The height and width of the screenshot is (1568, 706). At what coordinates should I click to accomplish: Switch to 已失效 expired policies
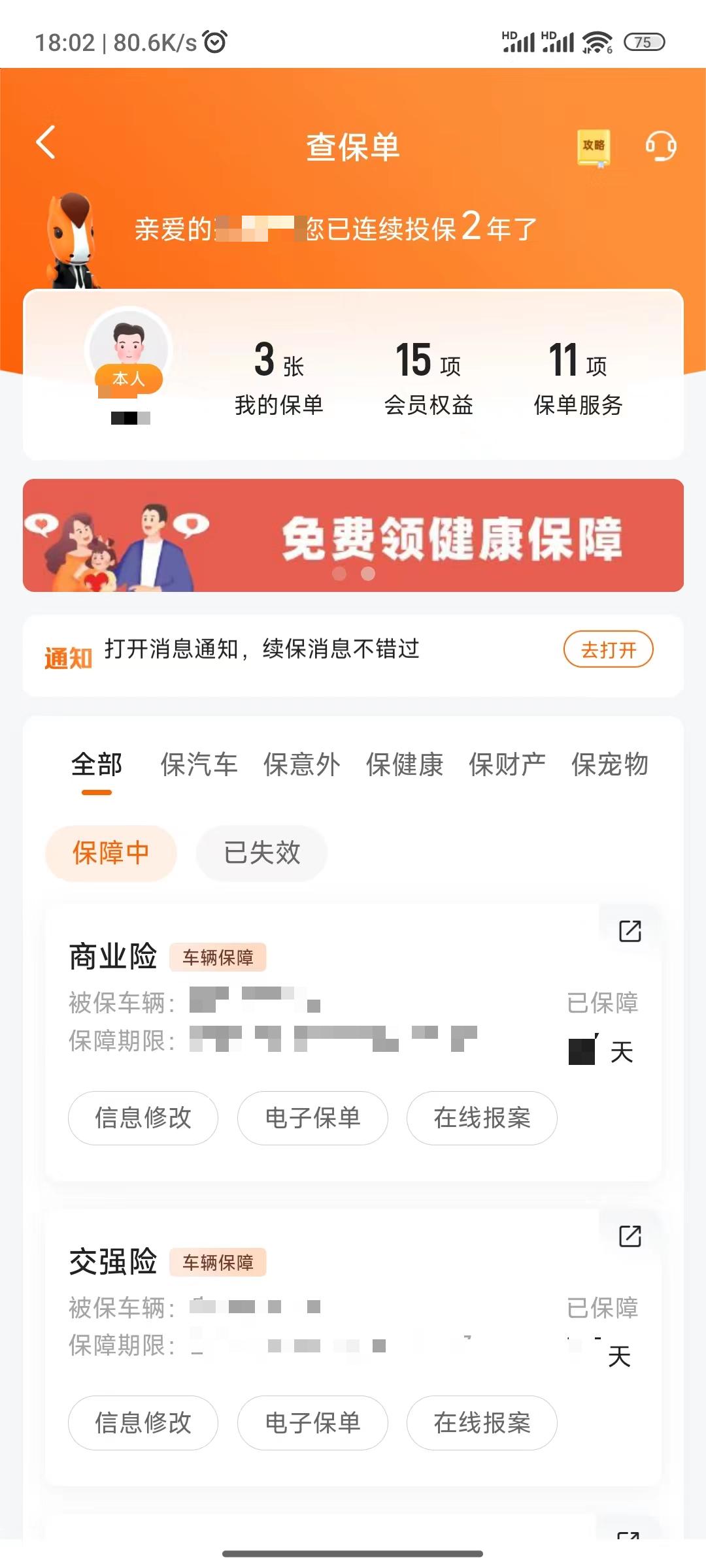click(x=261, y=853)
